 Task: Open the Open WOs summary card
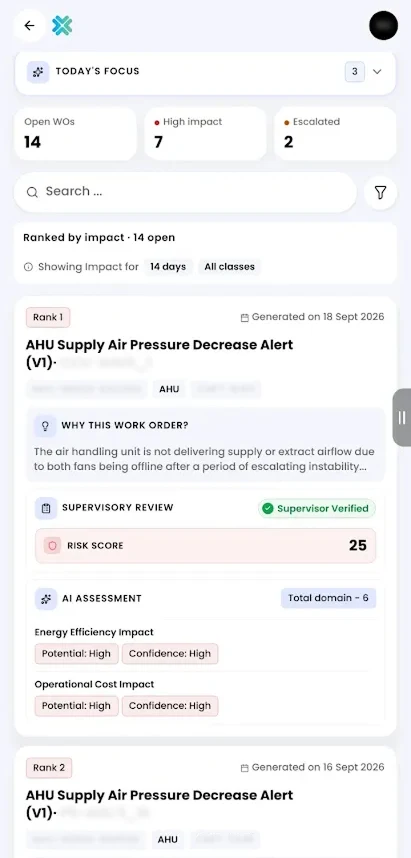75,134
